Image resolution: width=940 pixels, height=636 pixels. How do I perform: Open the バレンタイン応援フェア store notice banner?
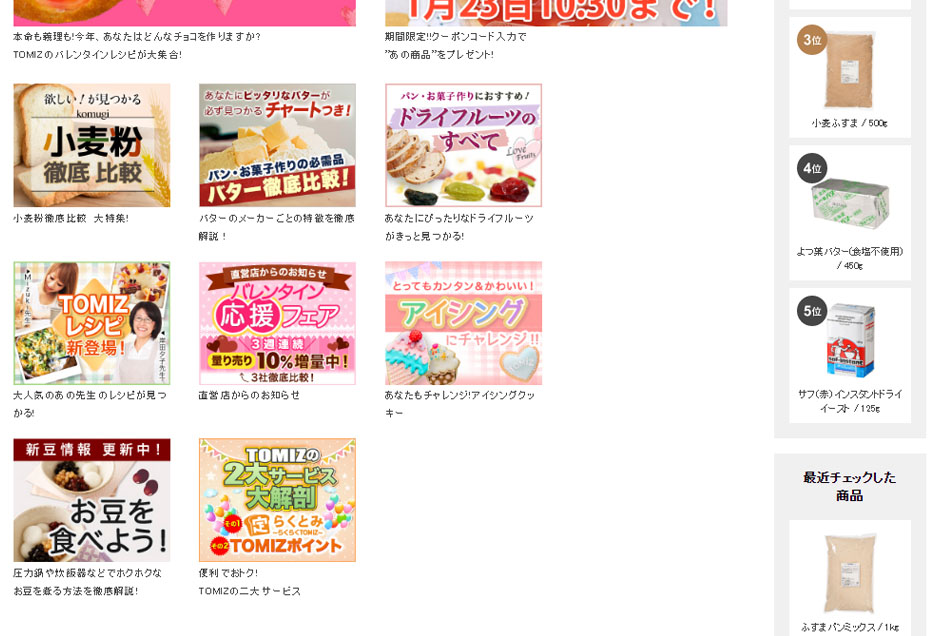click(x=277, y=323)
